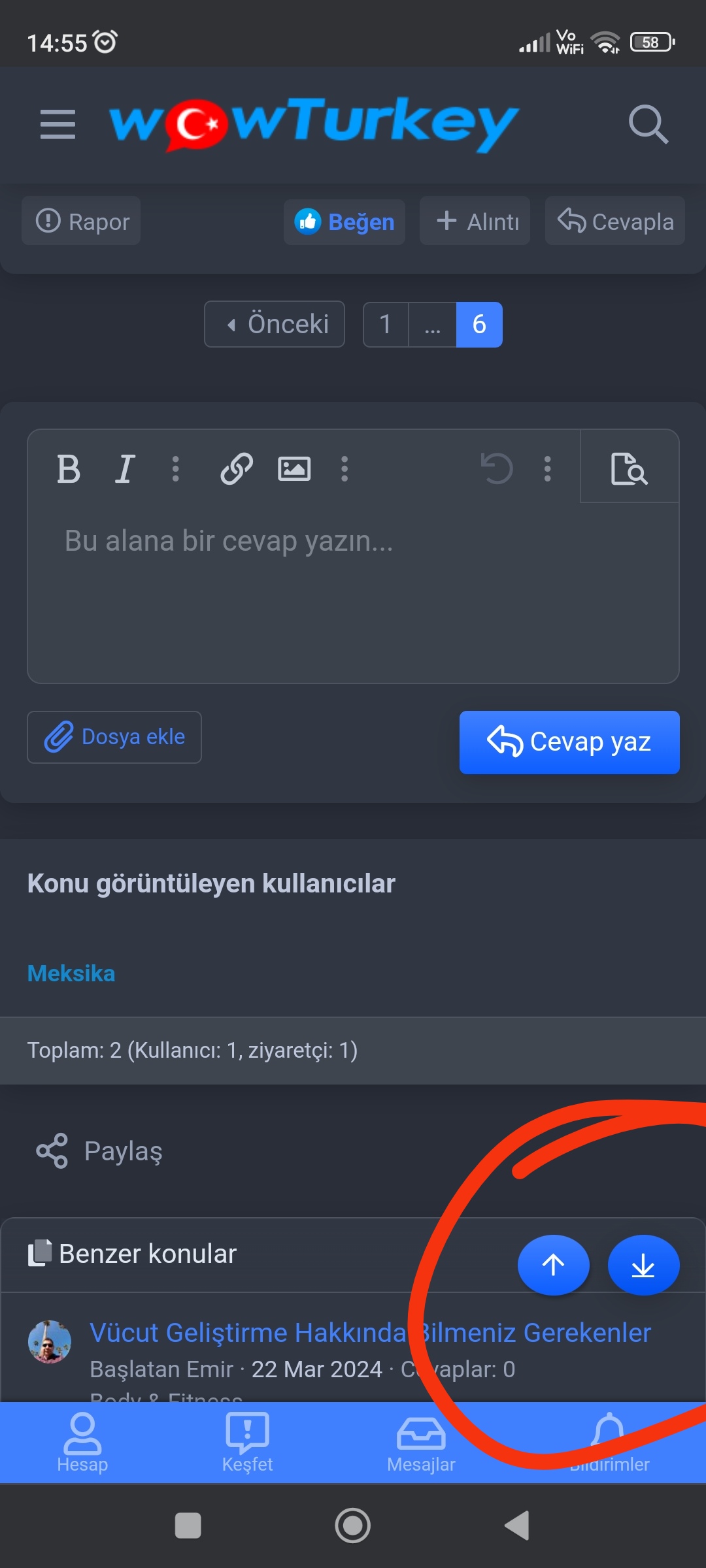The image size is (706, 1568).
Task: Preview the reply draft
Action: coord(629,468)
